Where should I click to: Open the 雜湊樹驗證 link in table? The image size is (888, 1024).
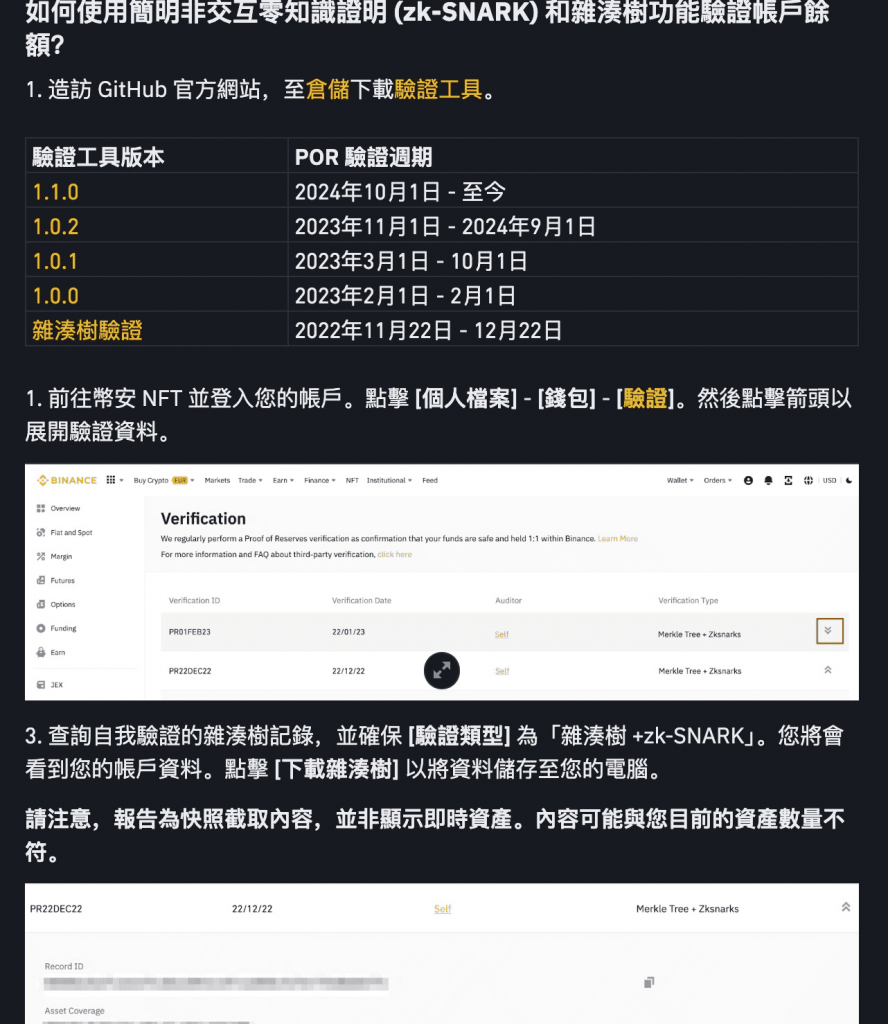point(87,330)
